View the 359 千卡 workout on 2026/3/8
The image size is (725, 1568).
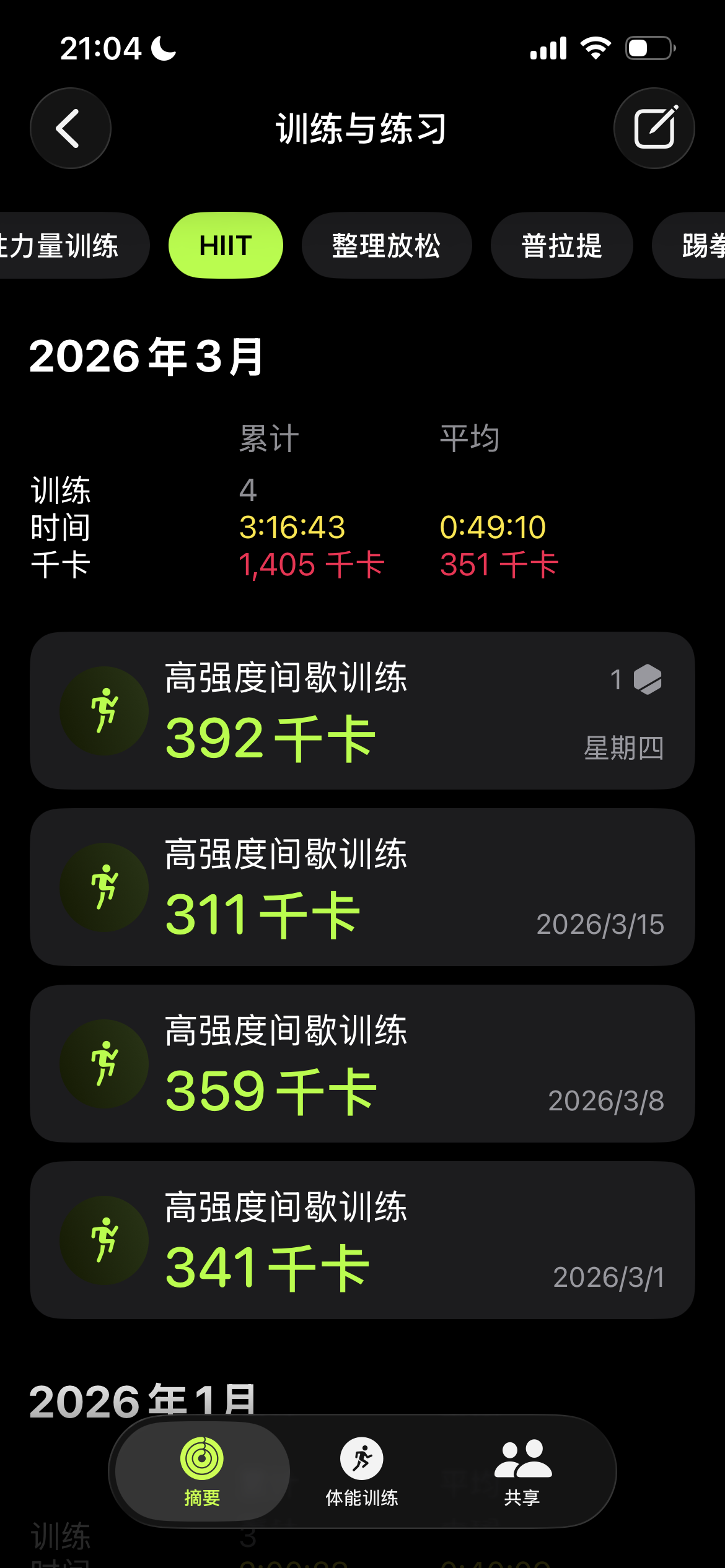coord(362,1063)
